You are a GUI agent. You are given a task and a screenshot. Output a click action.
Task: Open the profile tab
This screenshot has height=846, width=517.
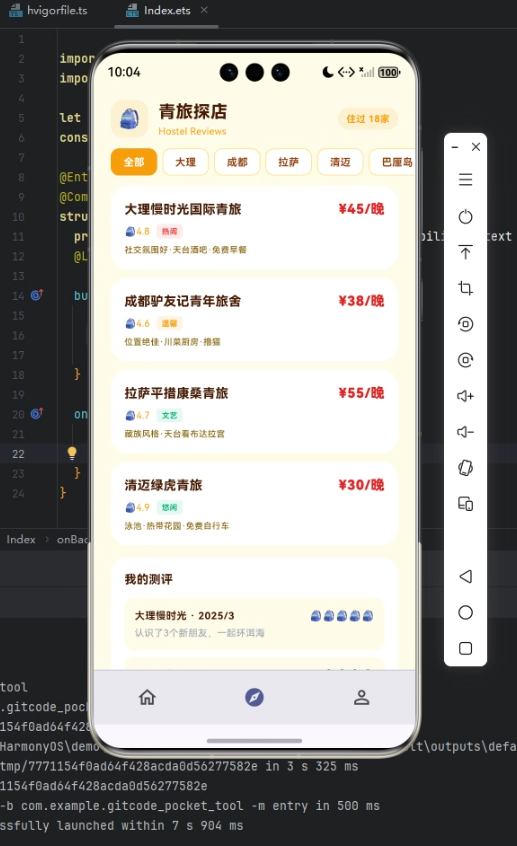[362, 697]
